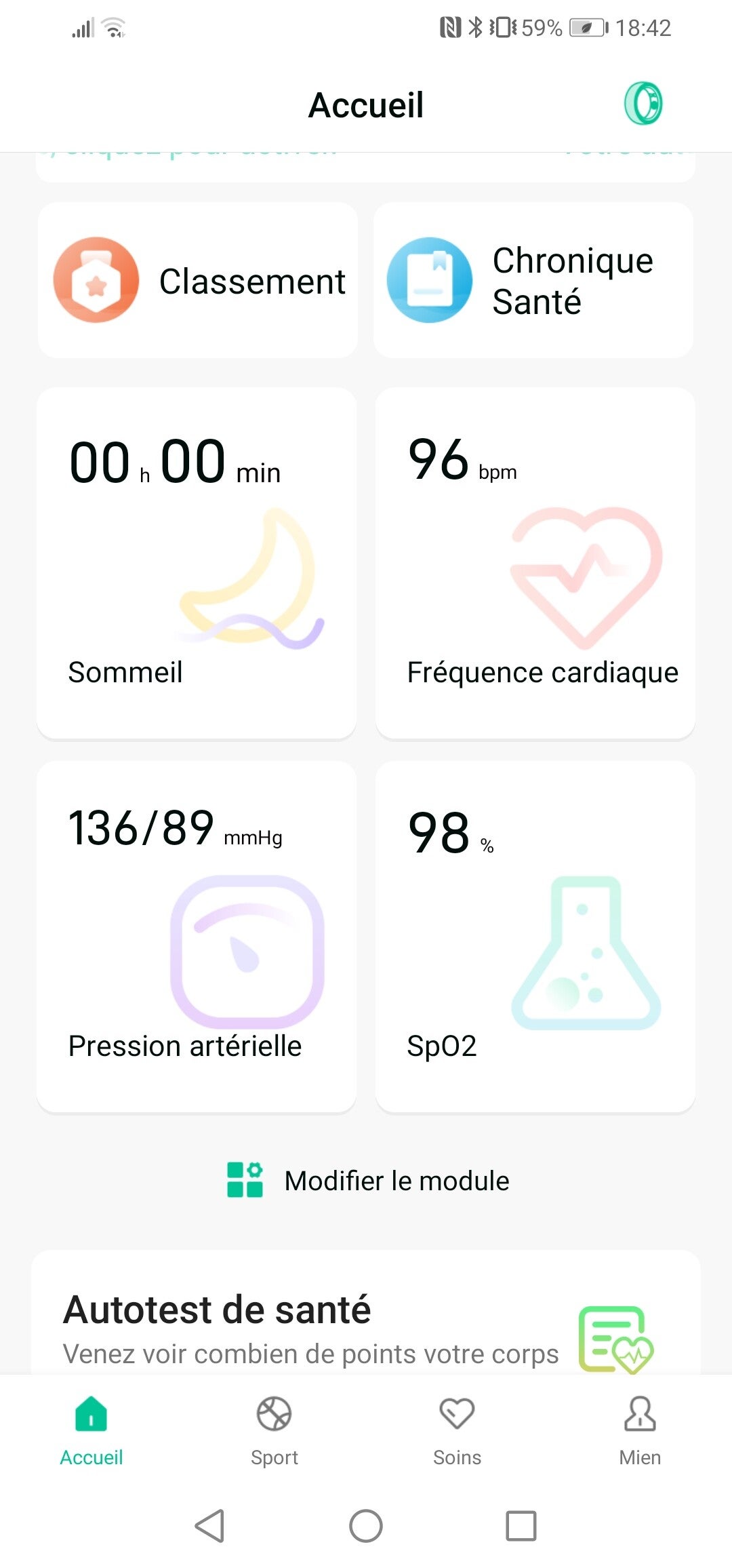Open the Fréquence cardiaque card
Screen dimensions: 732x1568
pos(535,563)
